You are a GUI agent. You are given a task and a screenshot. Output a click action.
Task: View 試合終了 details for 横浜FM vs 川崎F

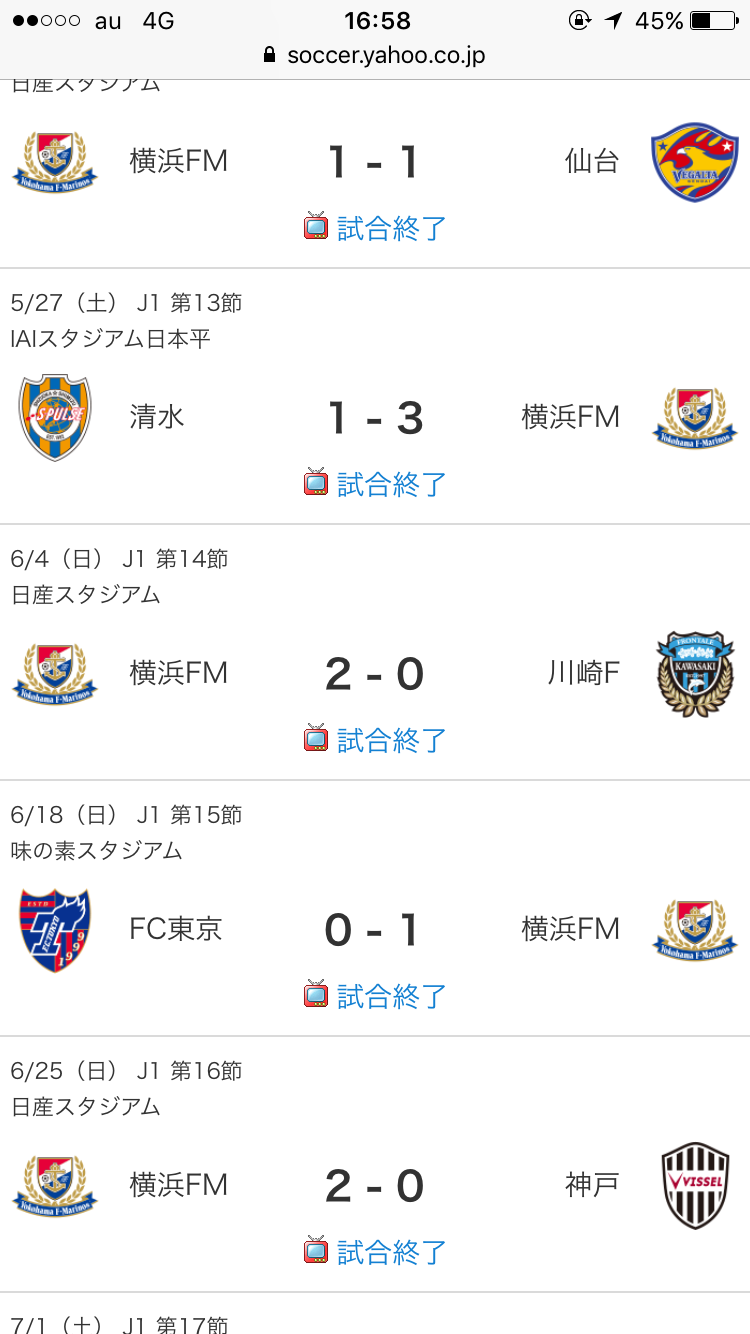tap(390, 740)
